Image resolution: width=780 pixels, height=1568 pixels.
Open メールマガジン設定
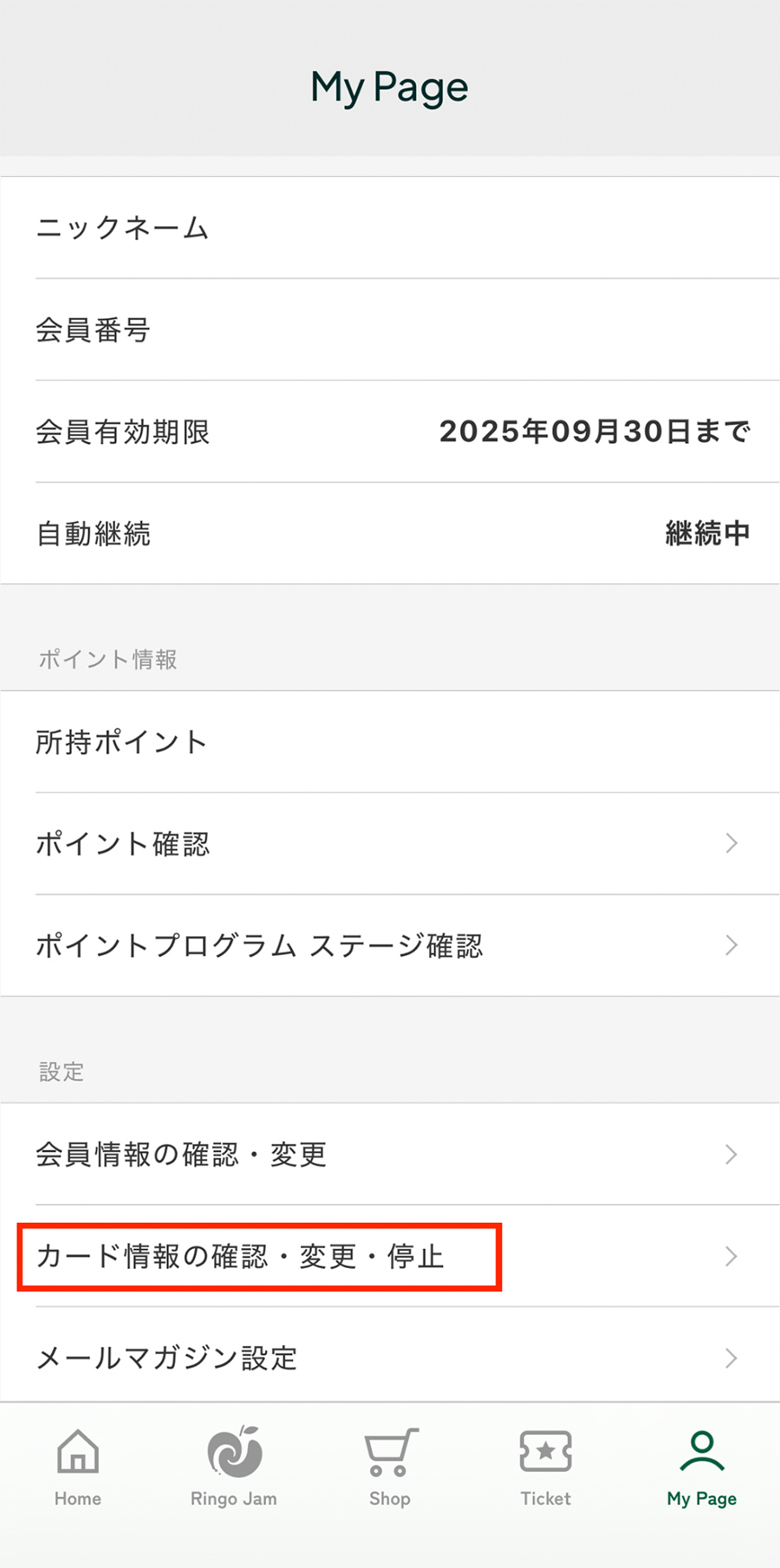coord(390,1357)
